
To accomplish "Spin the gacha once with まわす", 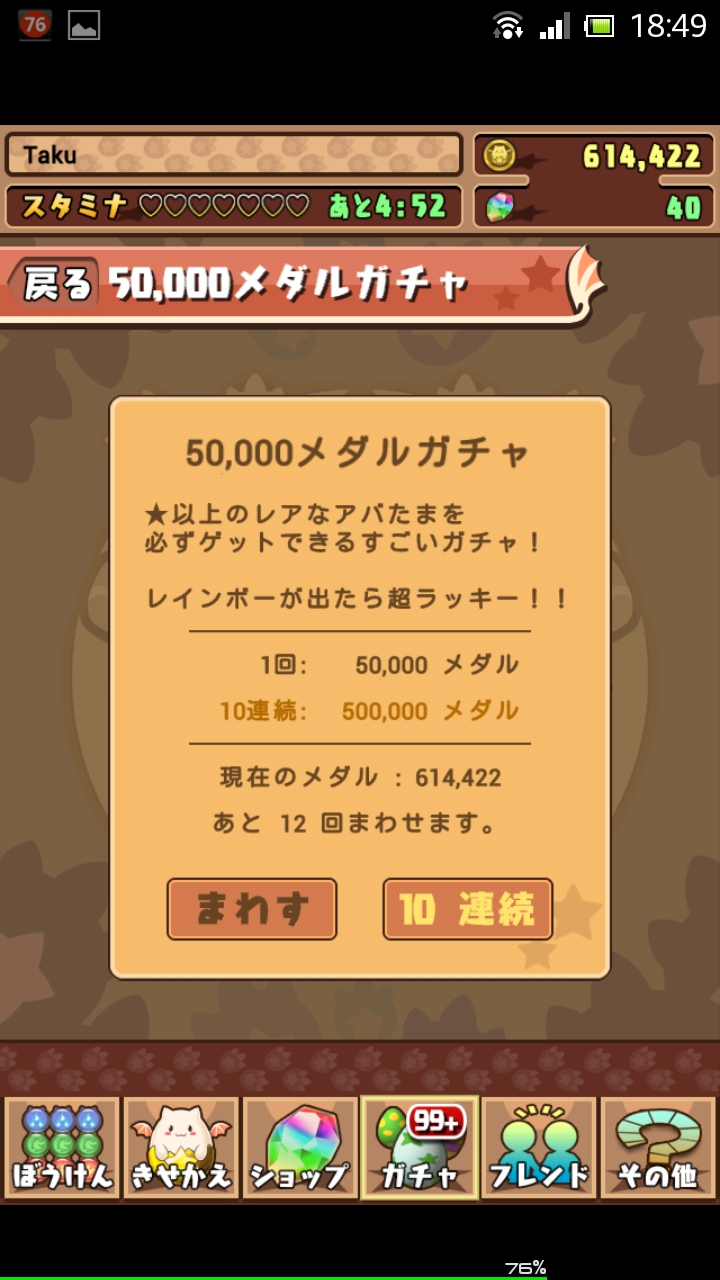I will (x=252, y=909).
